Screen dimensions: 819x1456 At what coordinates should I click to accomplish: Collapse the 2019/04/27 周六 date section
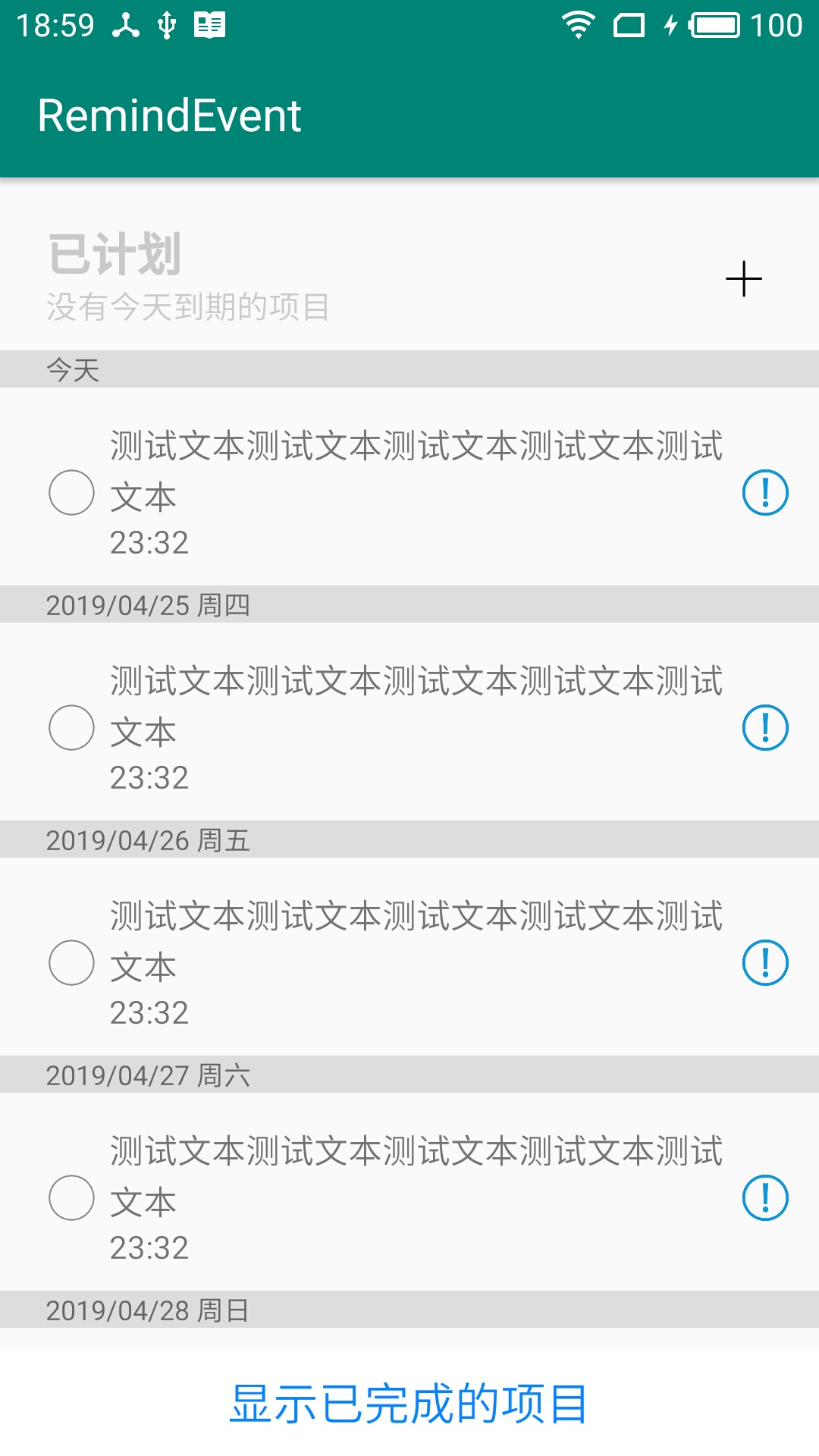149,1075
